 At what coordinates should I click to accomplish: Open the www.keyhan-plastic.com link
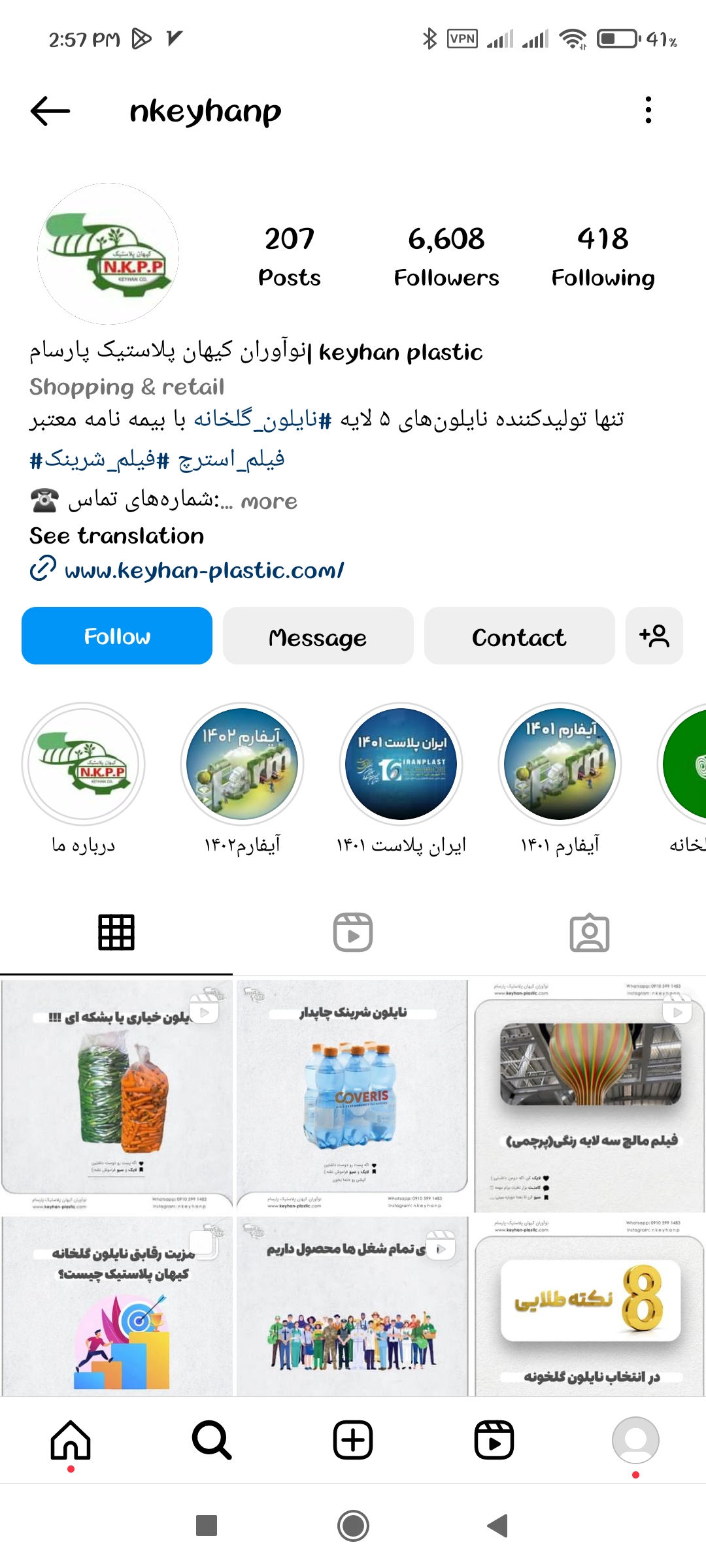(203, 570)
